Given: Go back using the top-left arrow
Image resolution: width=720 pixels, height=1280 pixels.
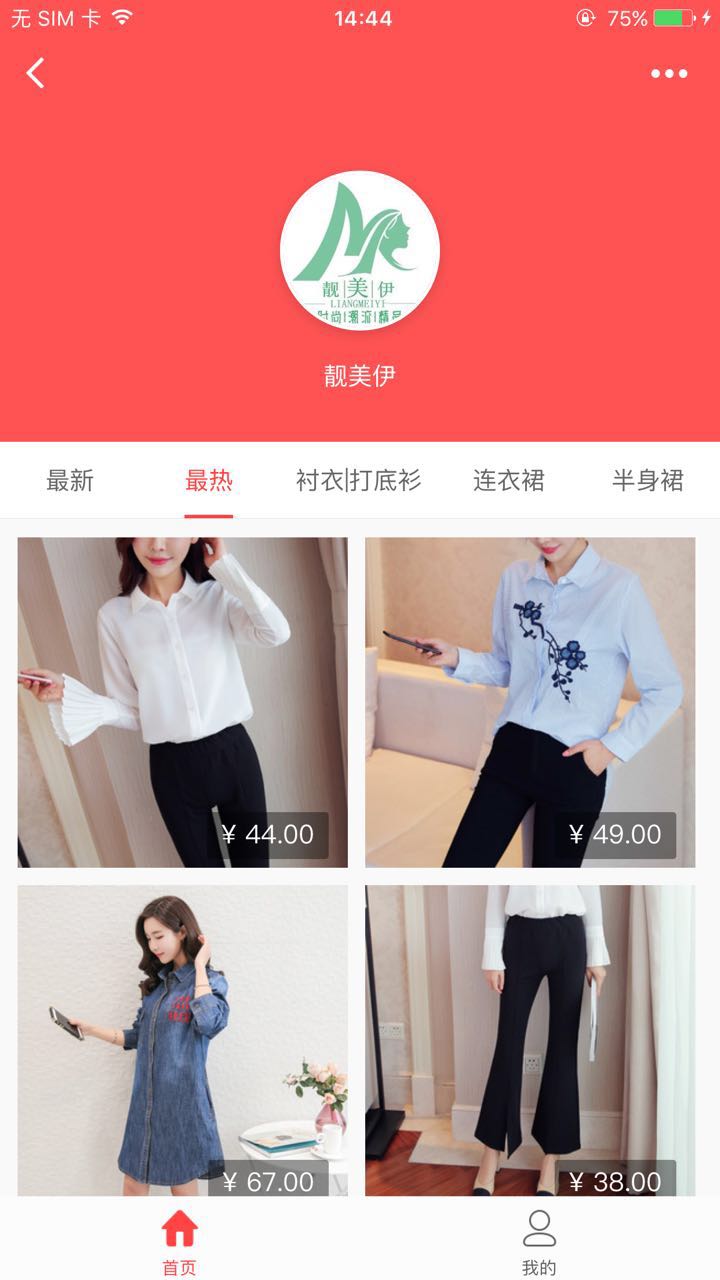Looking at the screenshot, I should pos(36,73).
